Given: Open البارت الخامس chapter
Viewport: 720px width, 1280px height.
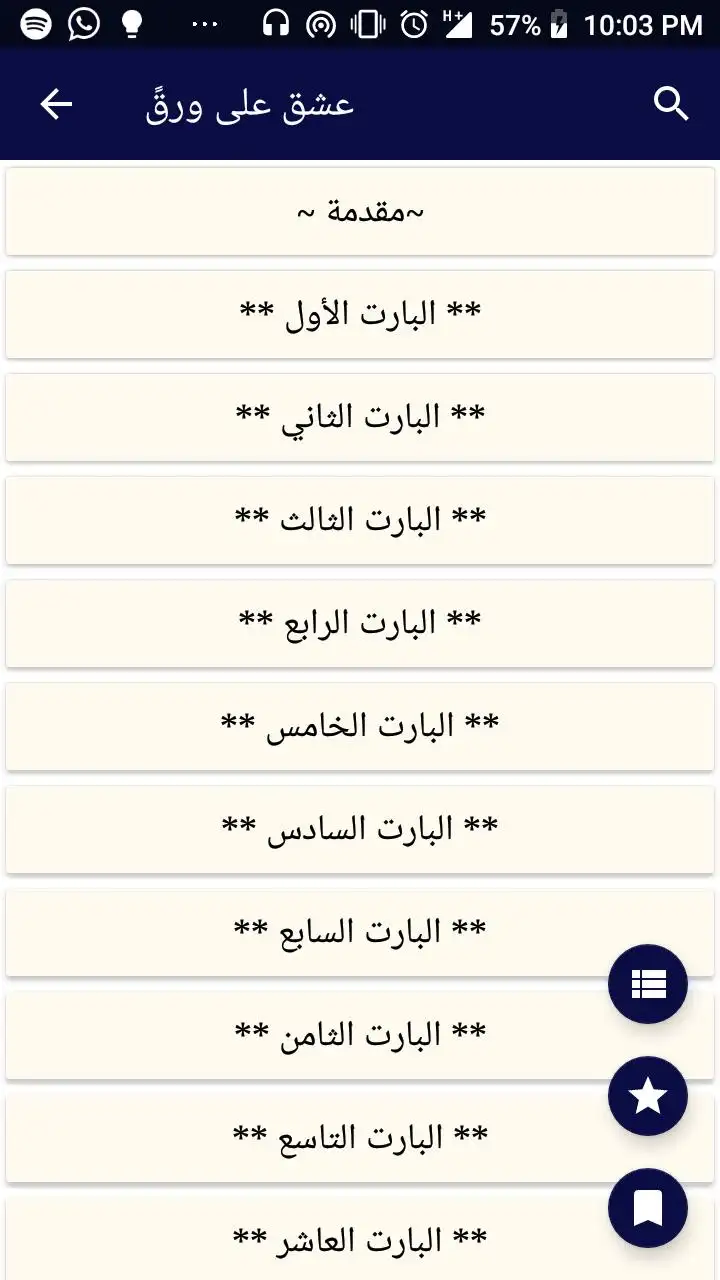Looking at the screenshot, I should coord(360,726).
